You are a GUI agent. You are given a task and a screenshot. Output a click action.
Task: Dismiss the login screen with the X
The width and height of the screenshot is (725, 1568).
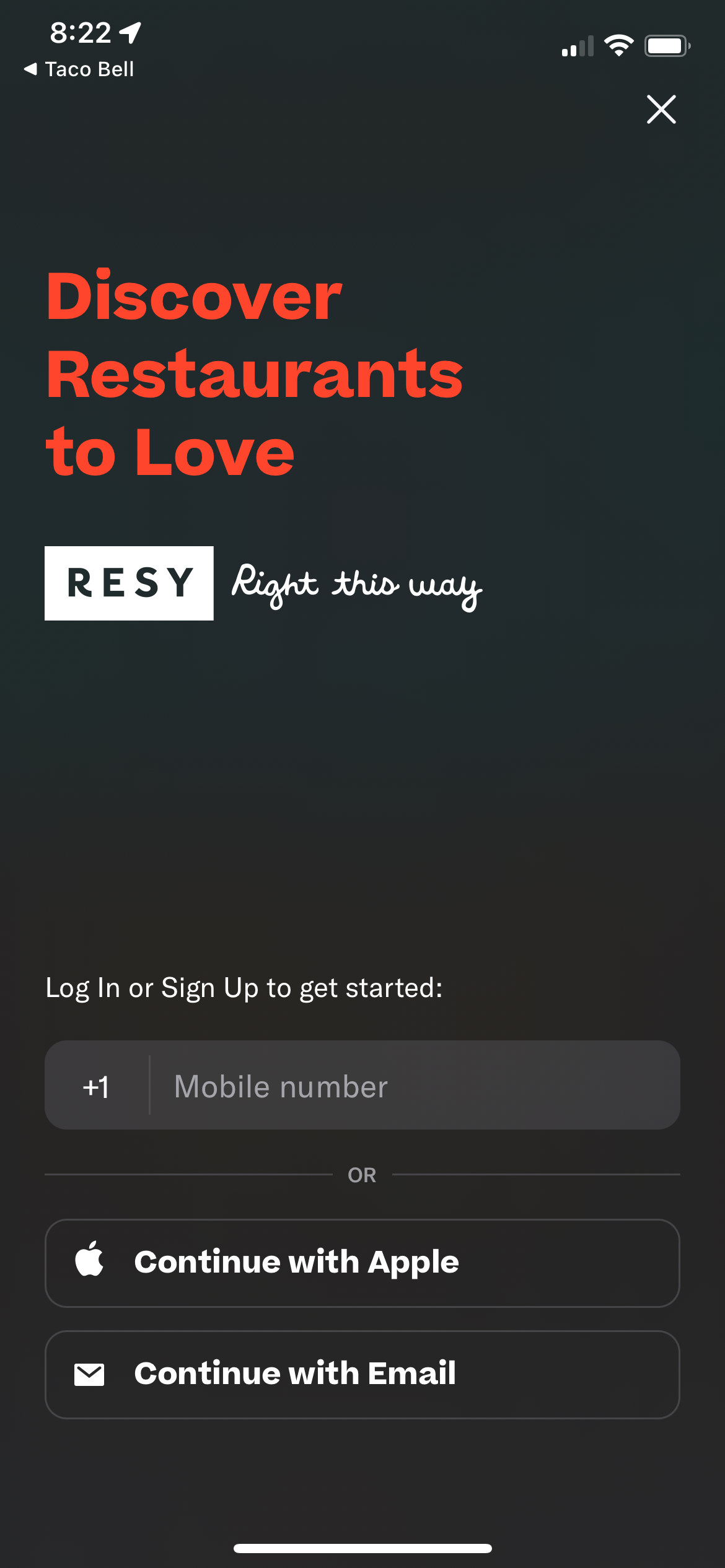pos(661,110)
